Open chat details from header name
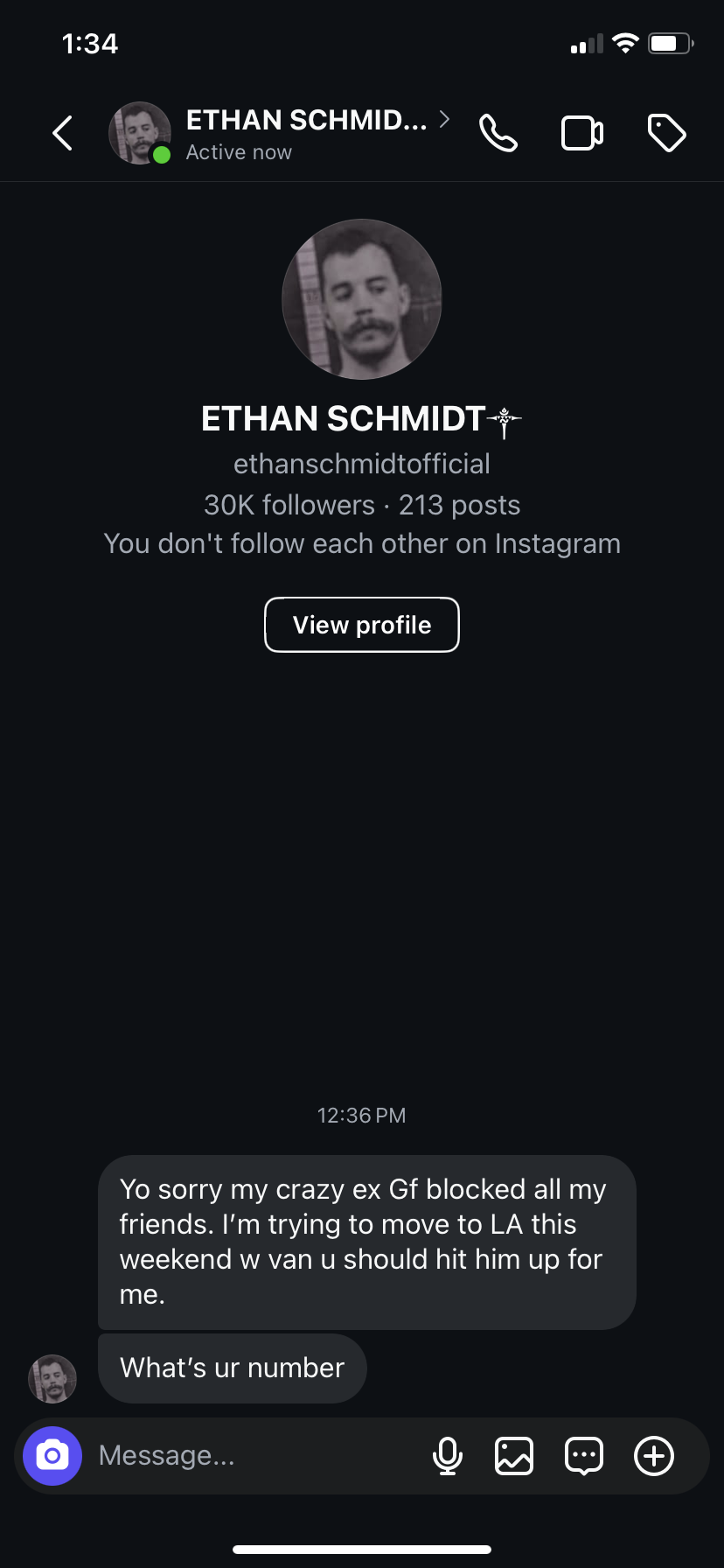 (x=306, y=120)
